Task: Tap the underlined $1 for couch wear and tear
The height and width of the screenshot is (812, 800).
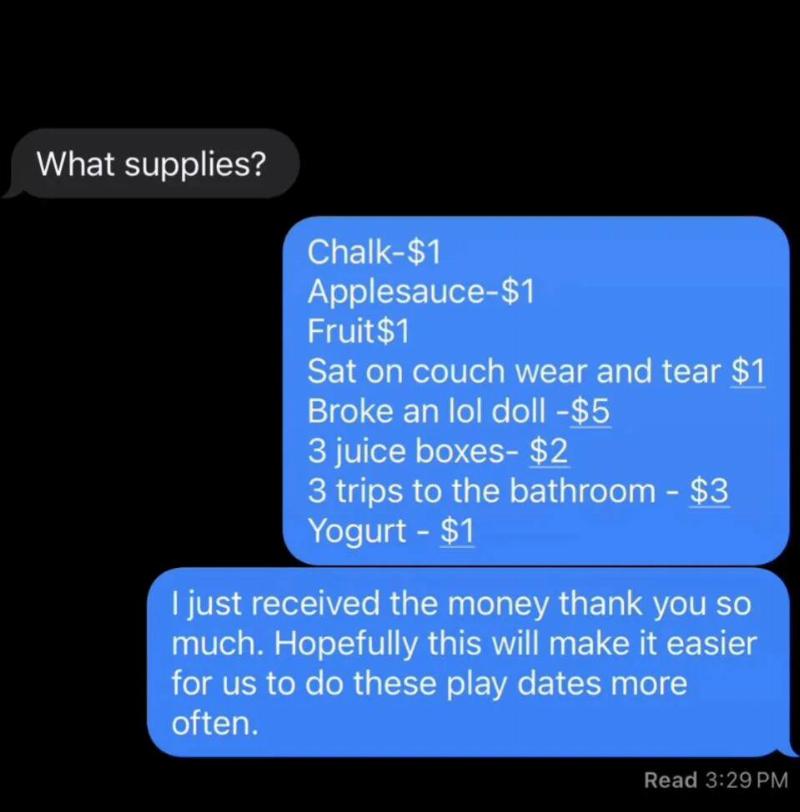Action: click(x=748, y=372)
